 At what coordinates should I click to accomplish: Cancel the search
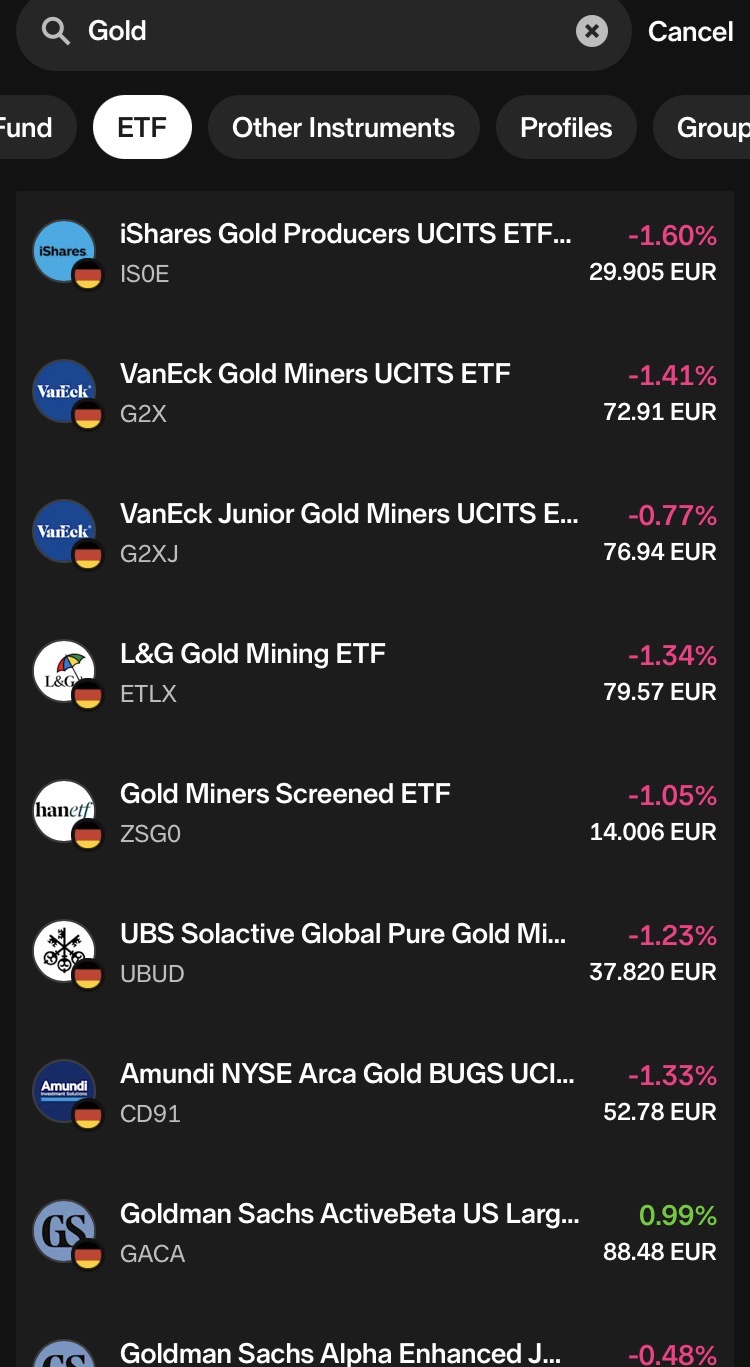coord(690,31)
